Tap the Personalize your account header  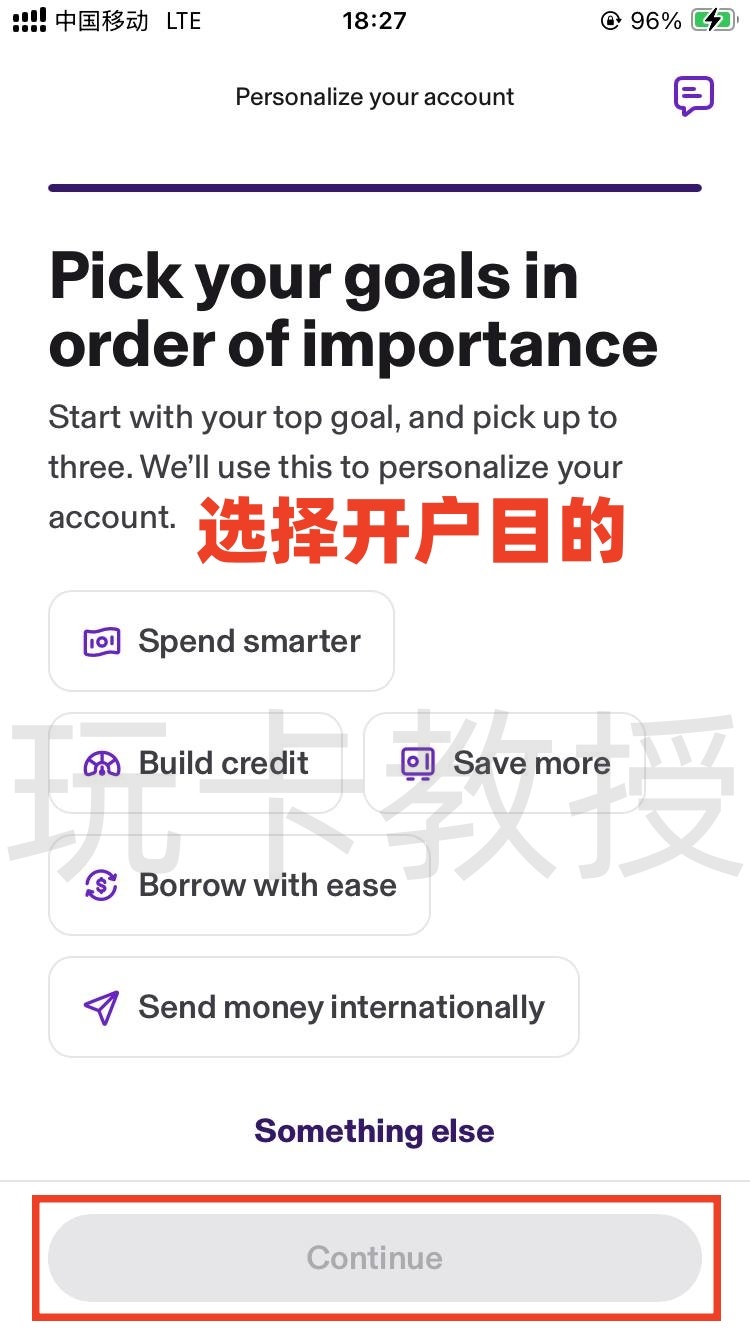click(374, 96)
